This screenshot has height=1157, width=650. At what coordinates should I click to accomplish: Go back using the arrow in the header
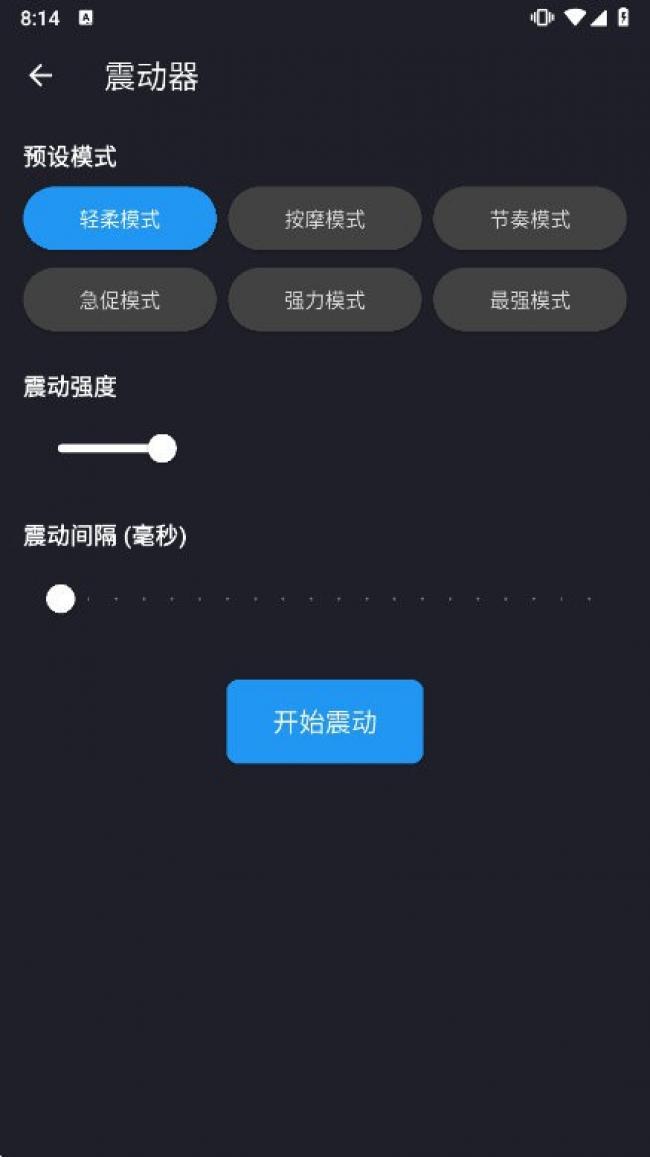click(x=41, y=75)
